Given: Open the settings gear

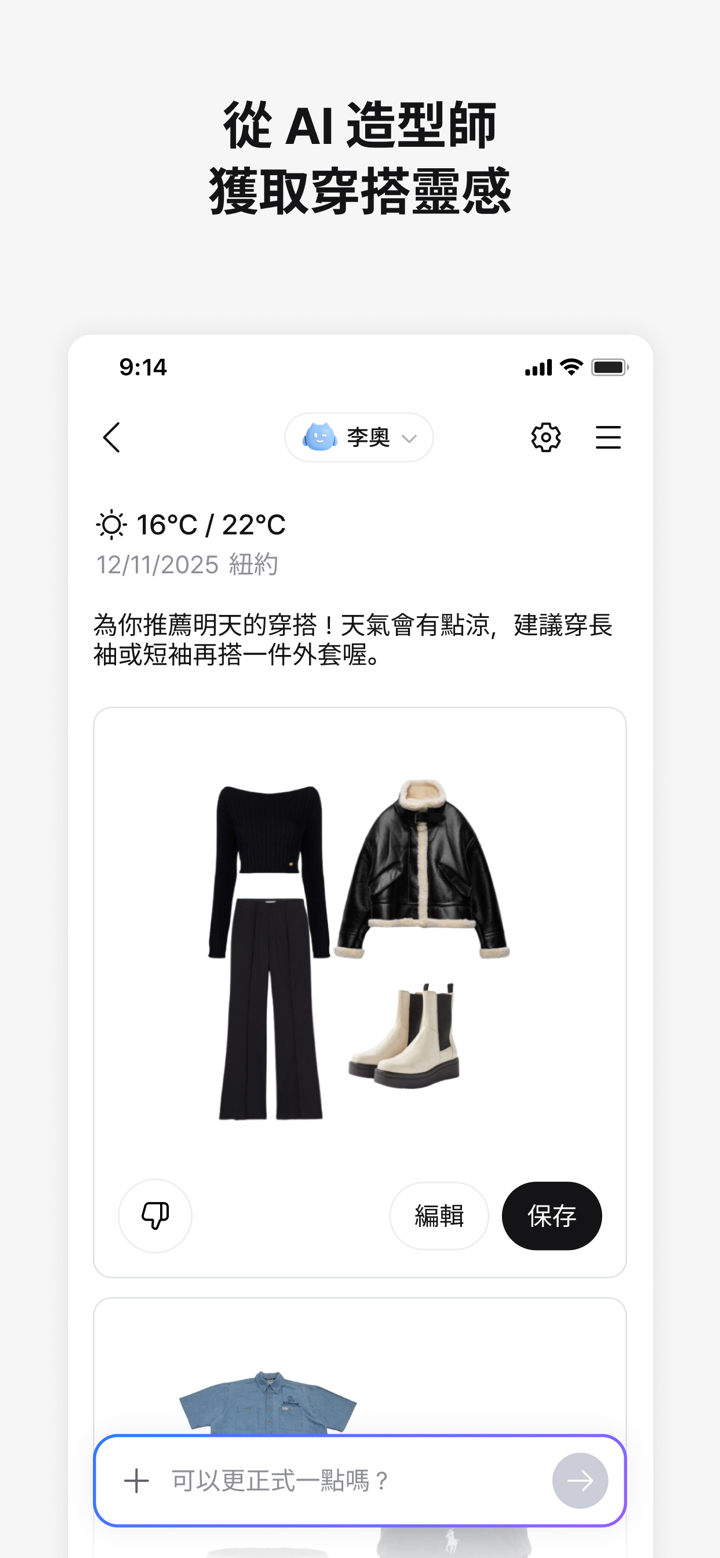Looking at the screenshot, I should [x=545, y=437].
